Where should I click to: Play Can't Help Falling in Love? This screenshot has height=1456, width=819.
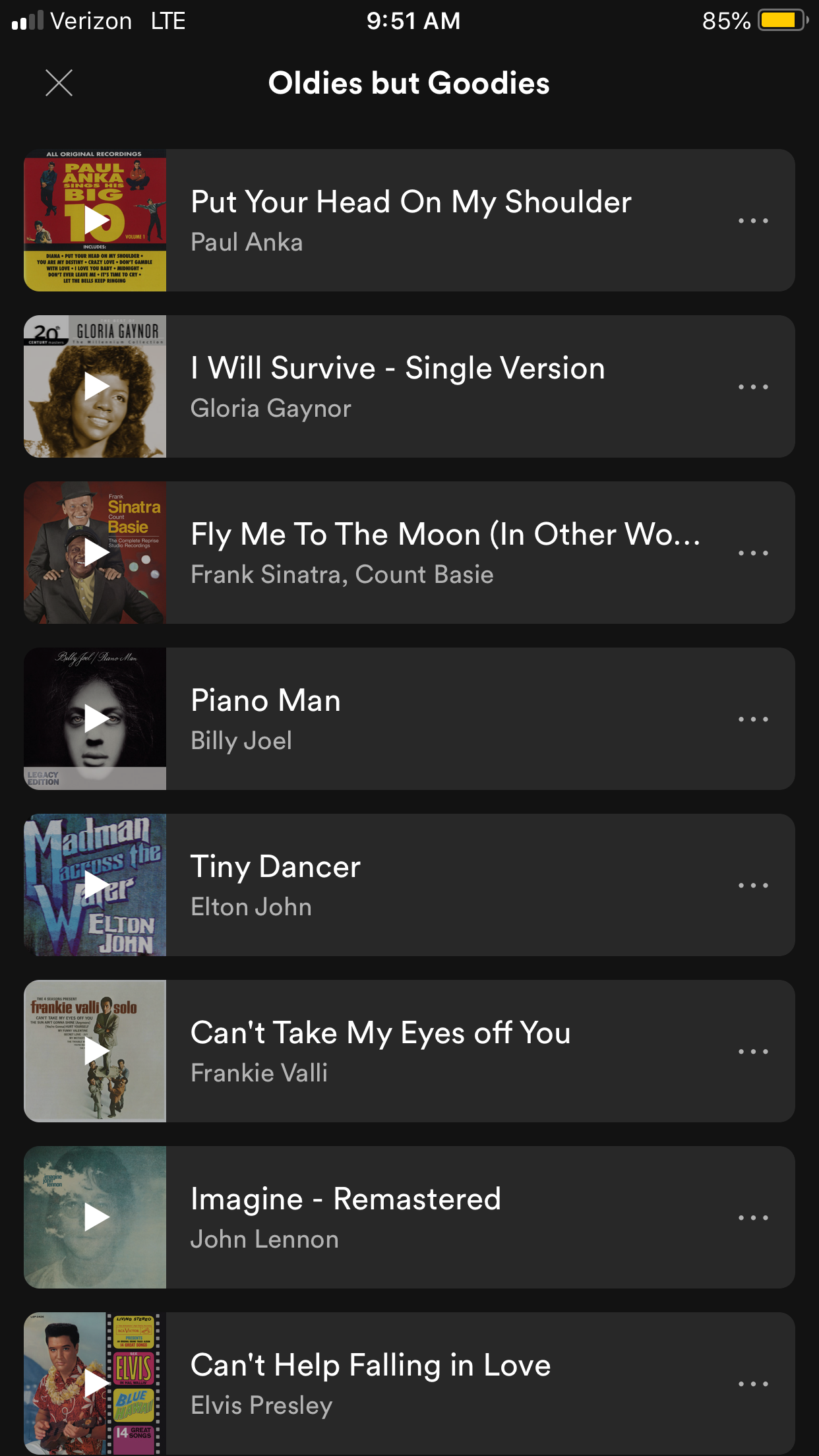click(x=95, y=1383)
